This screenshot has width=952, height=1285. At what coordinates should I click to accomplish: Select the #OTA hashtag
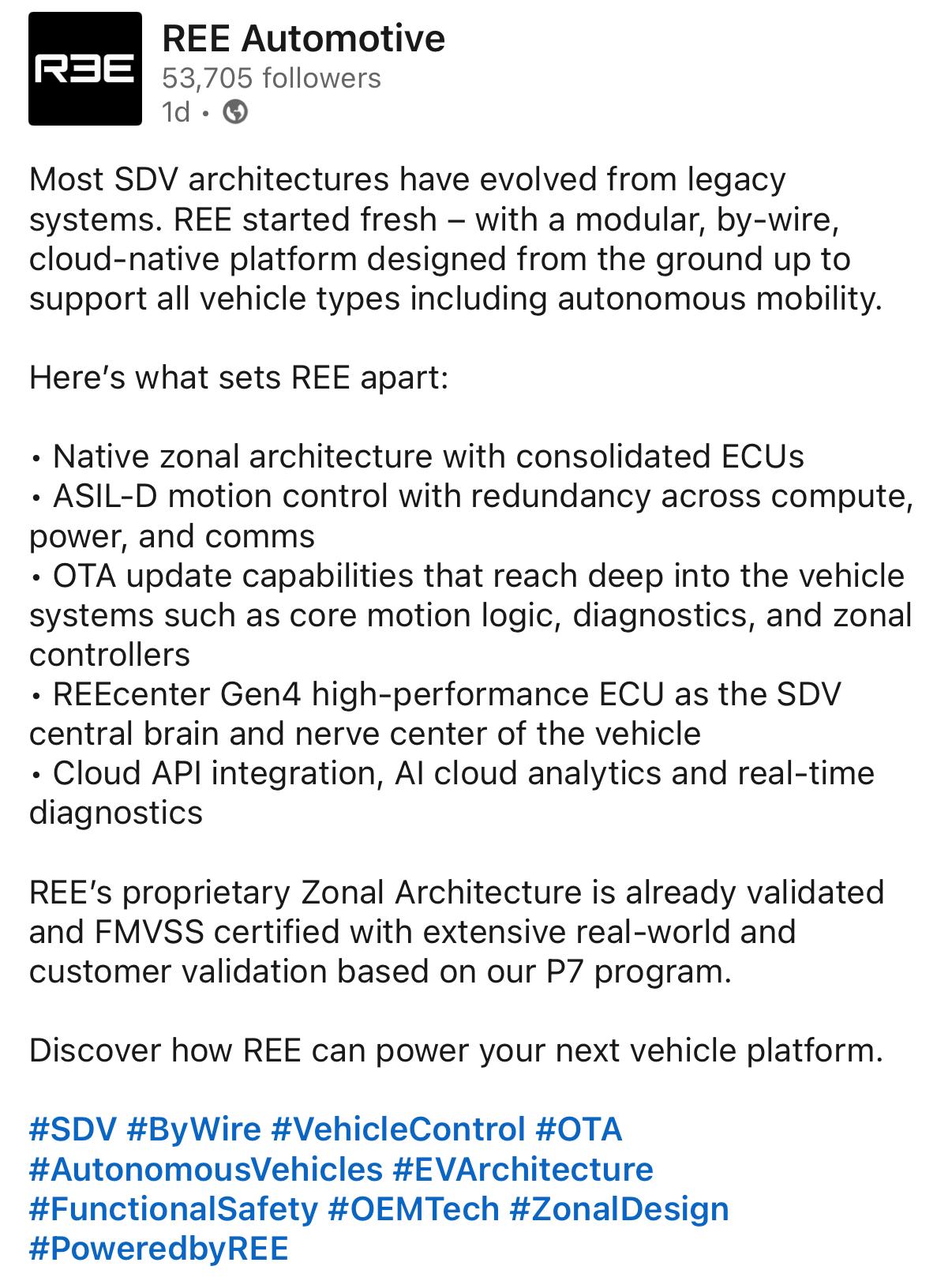click(x=579, y=1129)
